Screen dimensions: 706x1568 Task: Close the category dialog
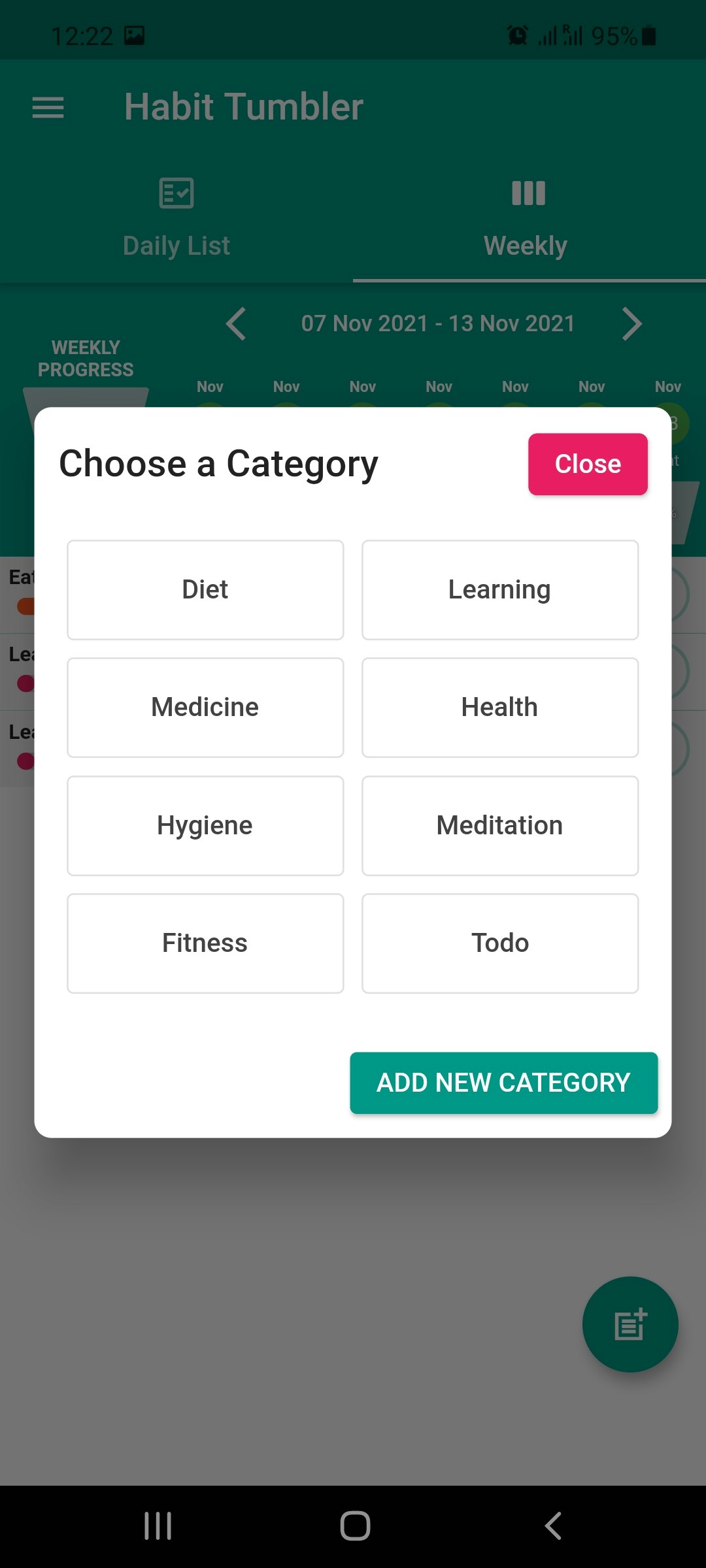587,464
